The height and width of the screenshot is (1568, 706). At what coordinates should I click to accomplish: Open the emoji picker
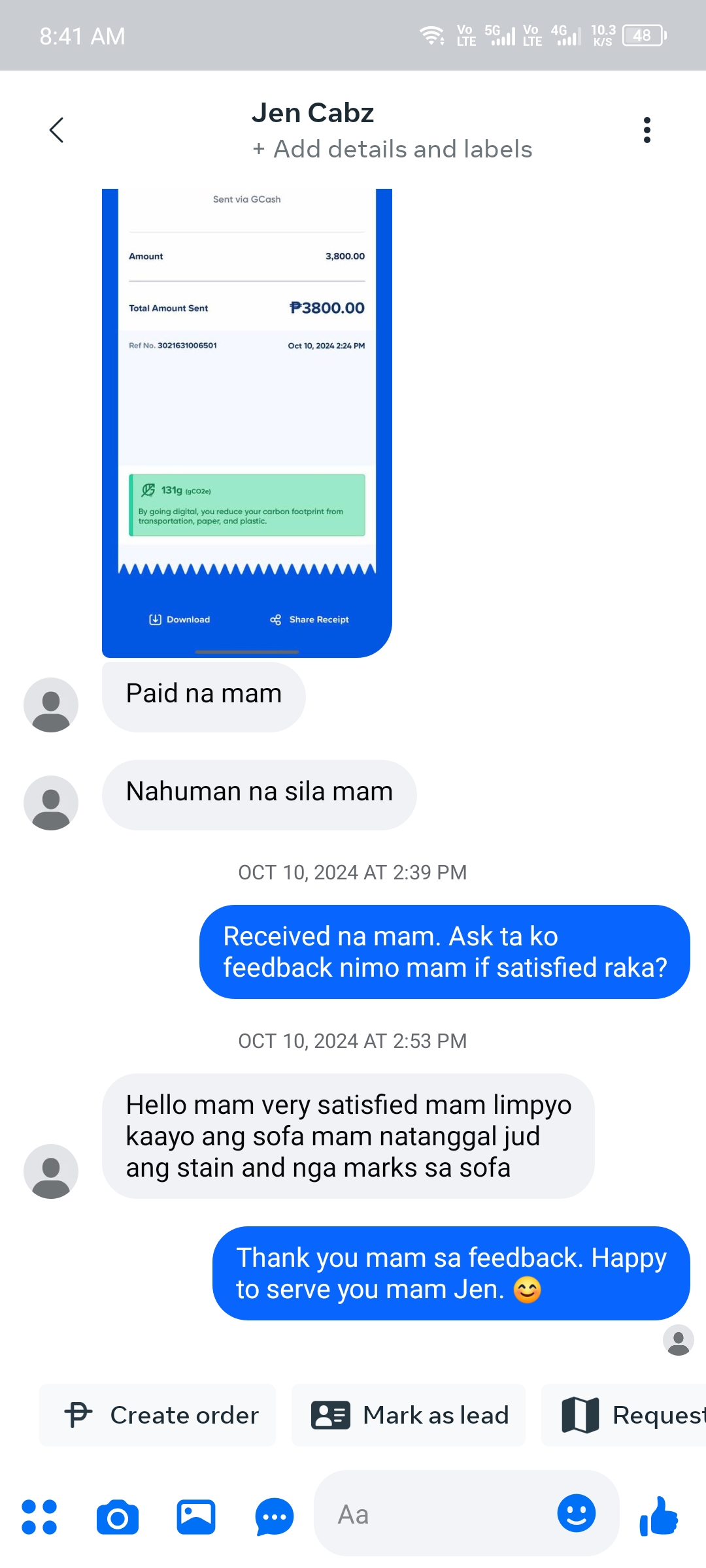click(577, 1513)
